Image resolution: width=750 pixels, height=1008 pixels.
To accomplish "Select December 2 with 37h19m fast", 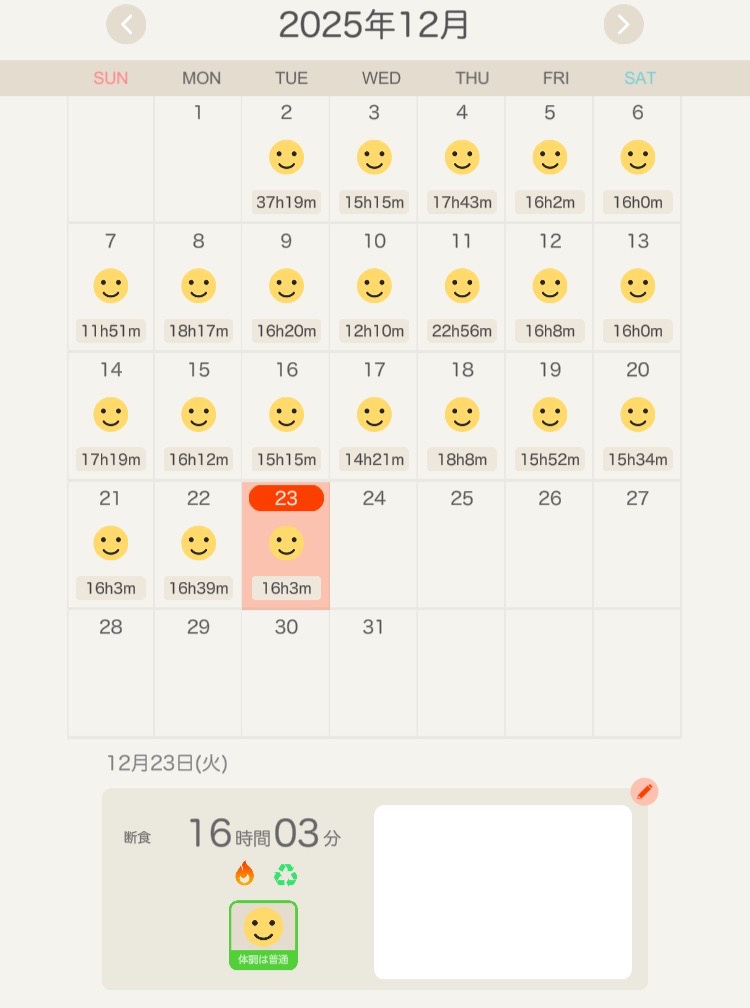I will tap(286, 158).
